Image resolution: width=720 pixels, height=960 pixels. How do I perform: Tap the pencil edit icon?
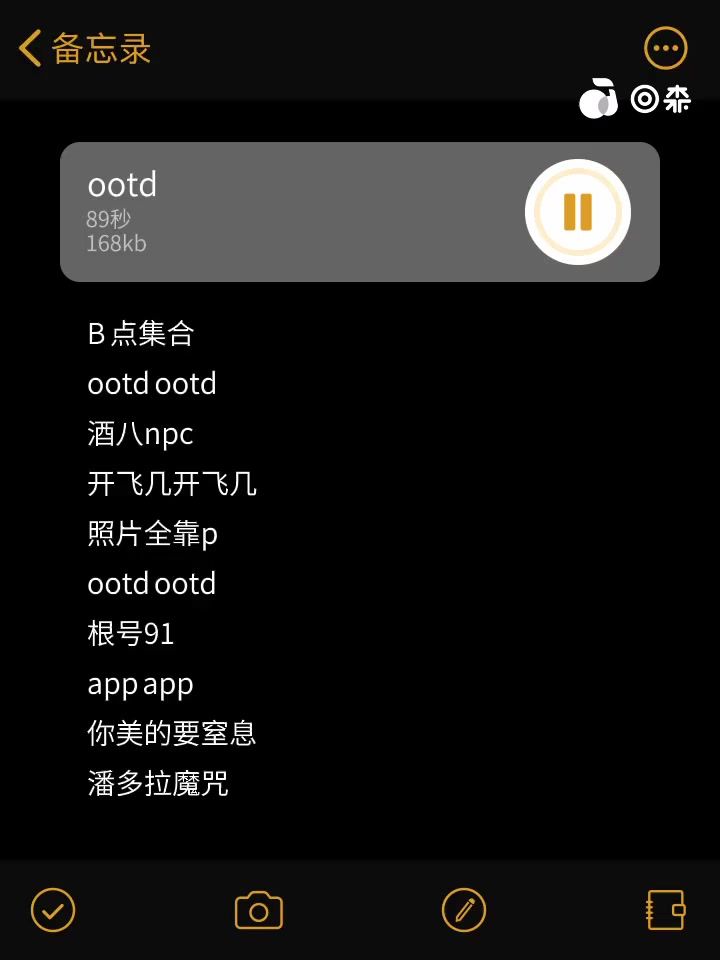tap(464, 910)
